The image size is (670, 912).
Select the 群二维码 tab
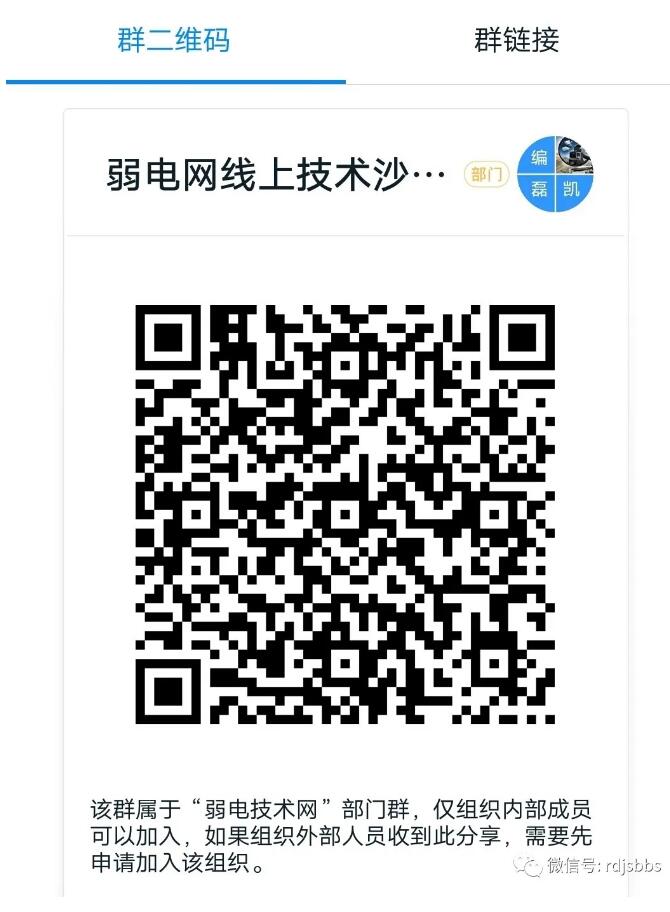click(x=174, y=41)
